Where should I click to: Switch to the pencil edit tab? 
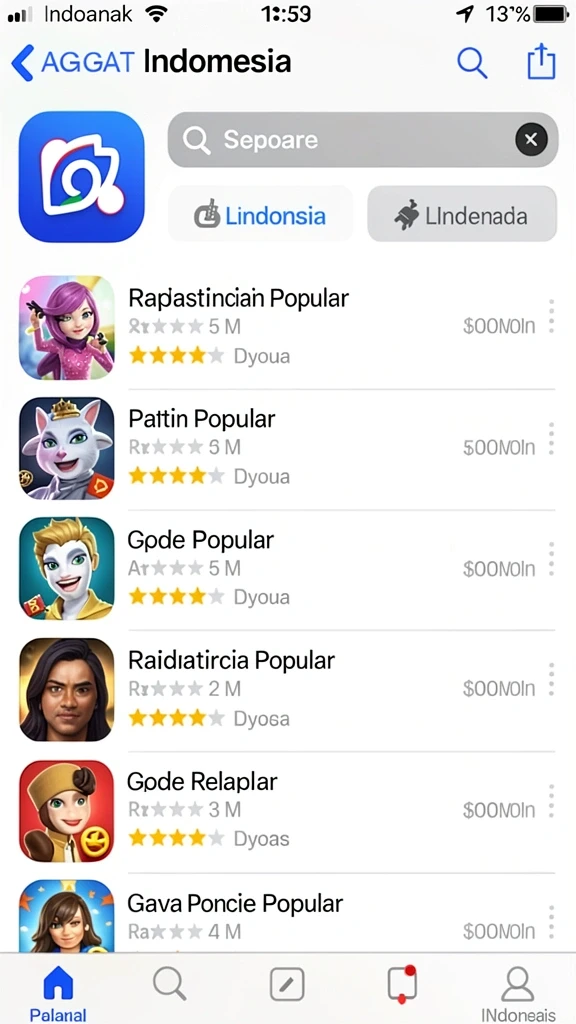click(287, 984)
